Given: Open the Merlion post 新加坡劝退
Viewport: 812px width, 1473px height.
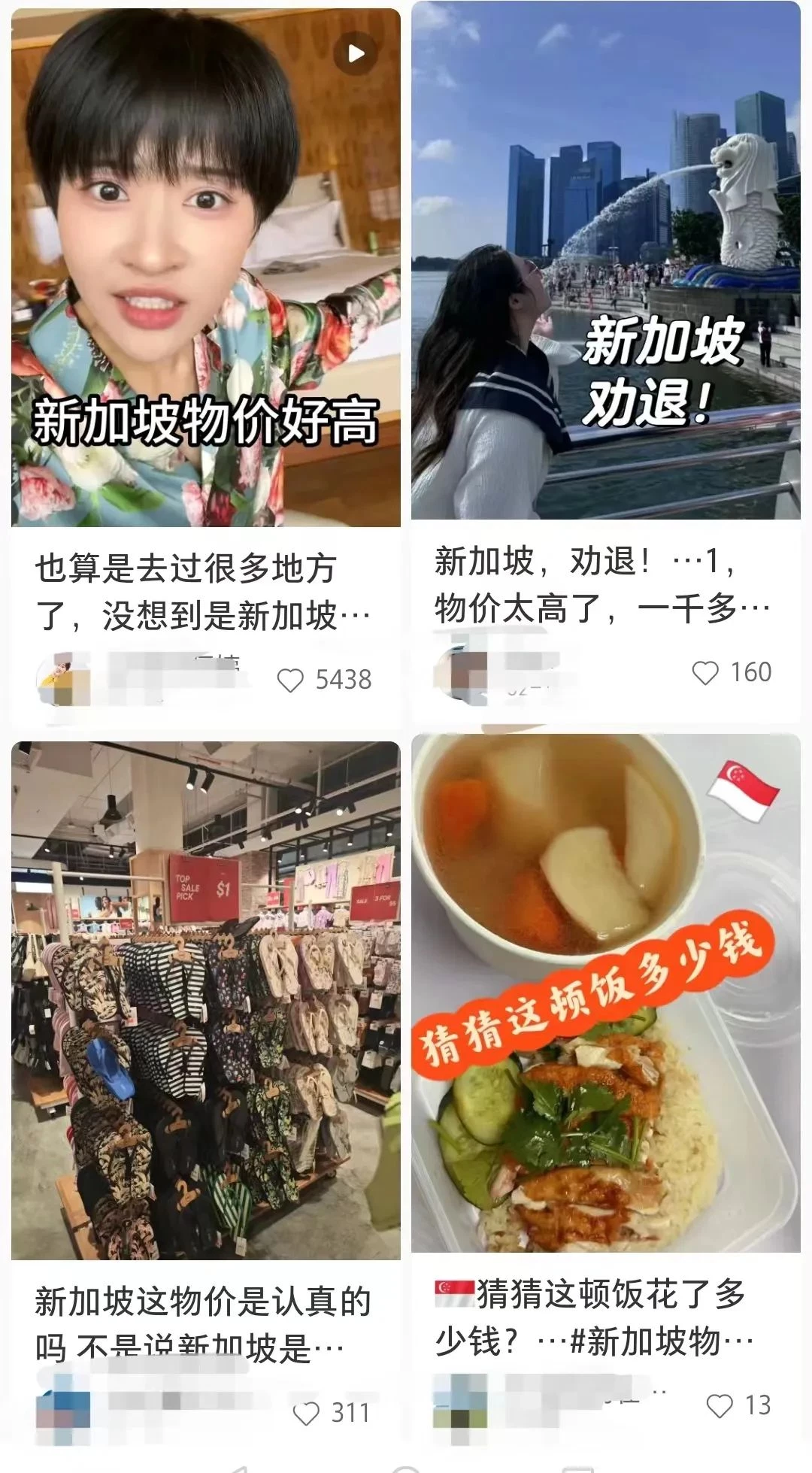Looking at the screenshot, I should point(606,260).
